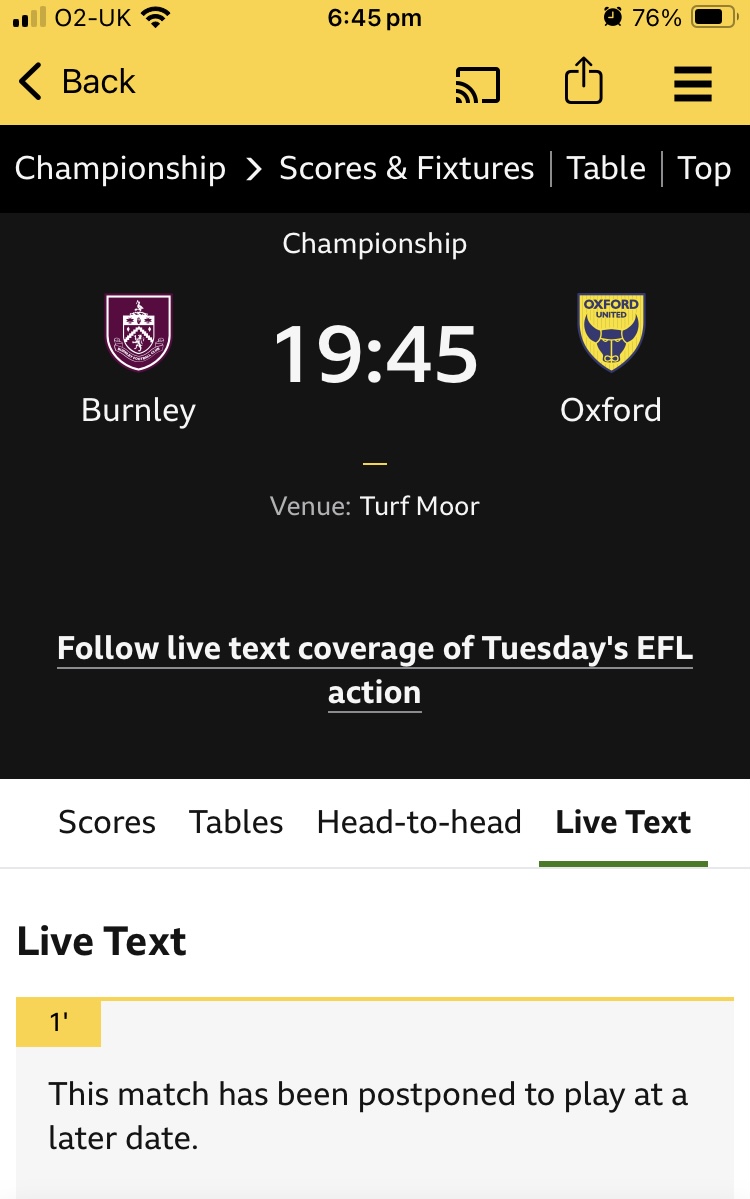Switch to the Tables tab
The width and height of the screenshot is (750, 1199).
[x=236, y=822]
